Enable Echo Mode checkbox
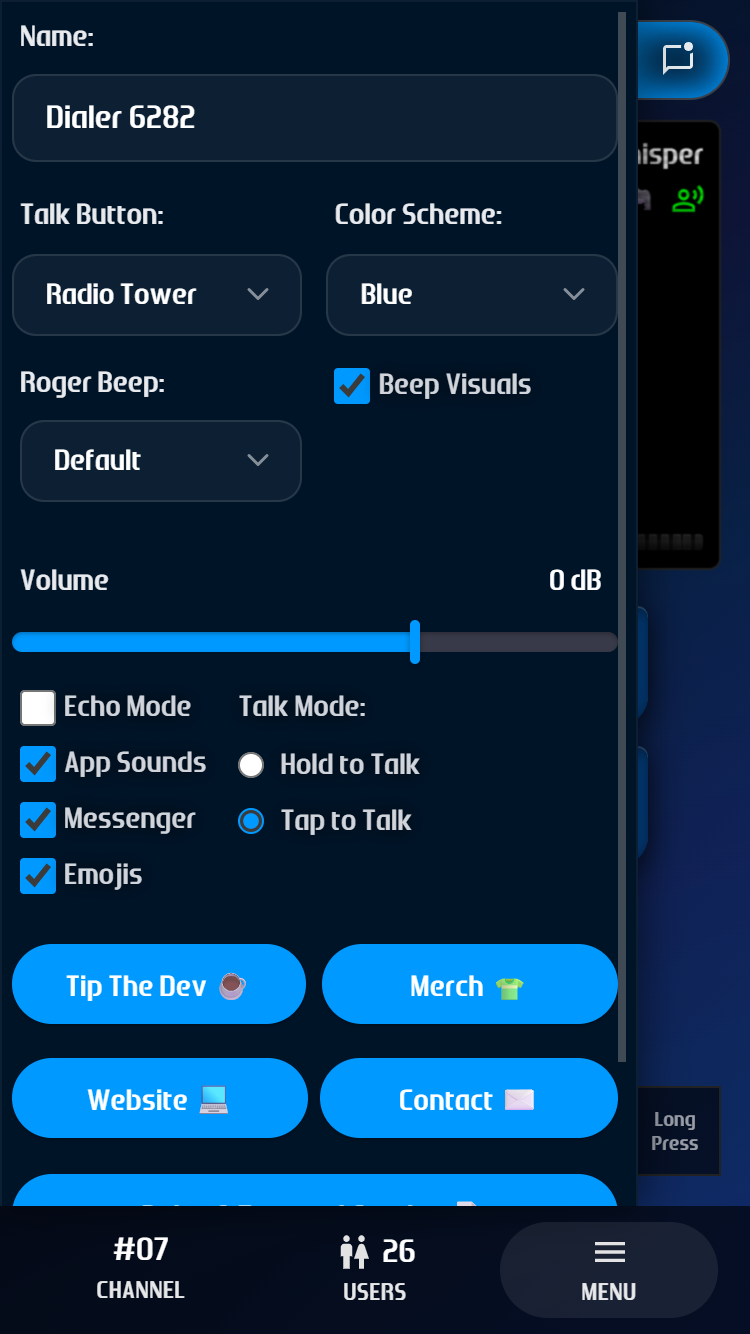This screenshot has height=1334, width=750. [38, 708]
